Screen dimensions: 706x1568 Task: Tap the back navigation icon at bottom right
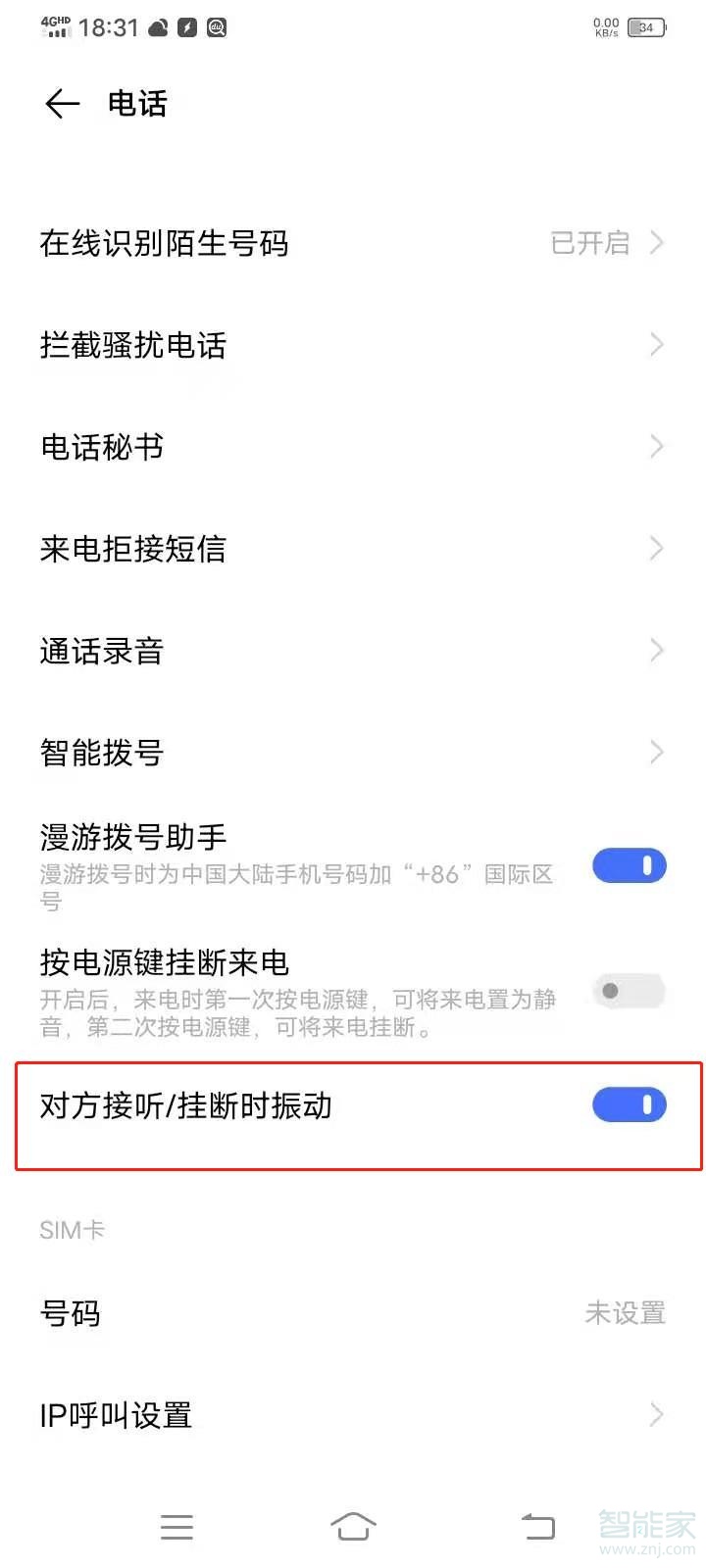[x=536, y=1526]
